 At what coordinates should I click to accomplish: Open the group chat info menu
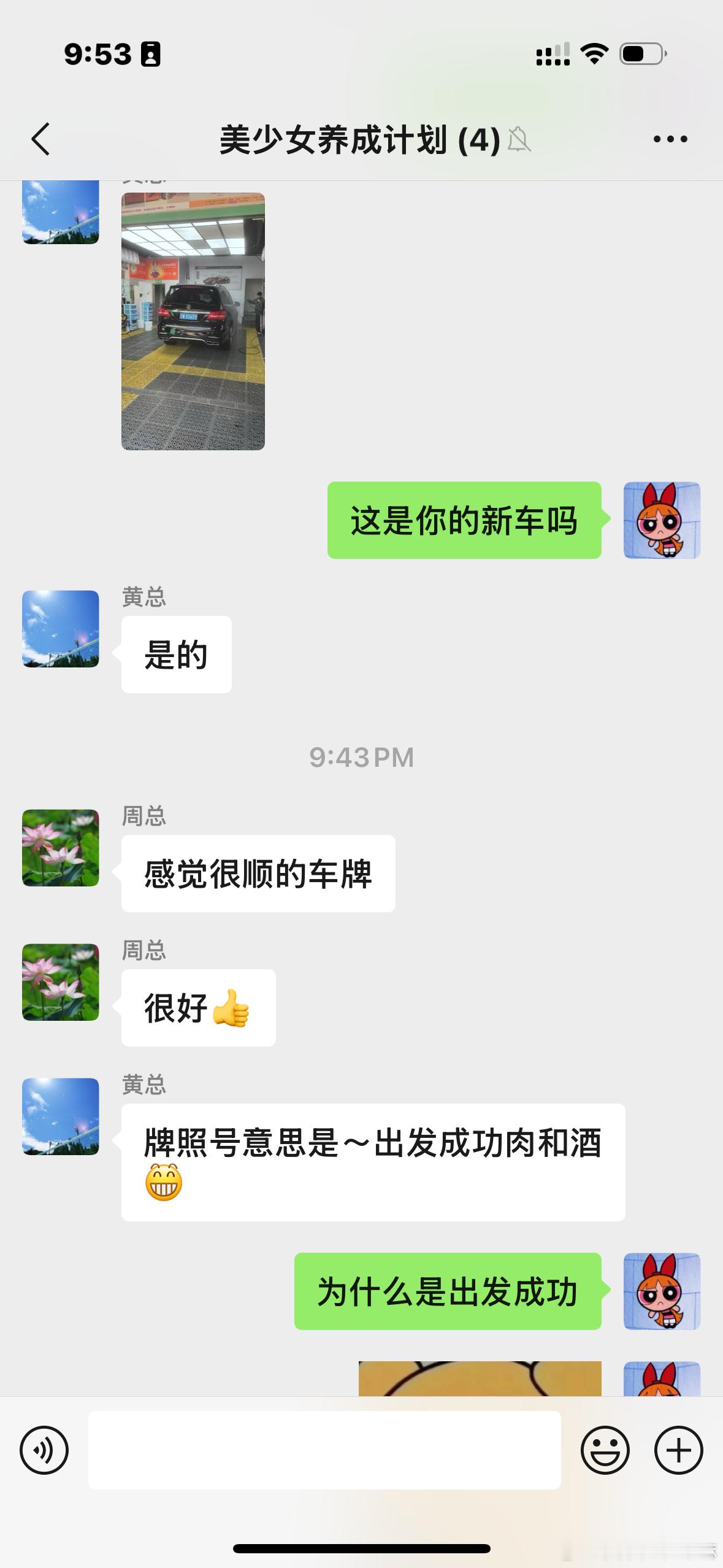click(x=670, y=139)
